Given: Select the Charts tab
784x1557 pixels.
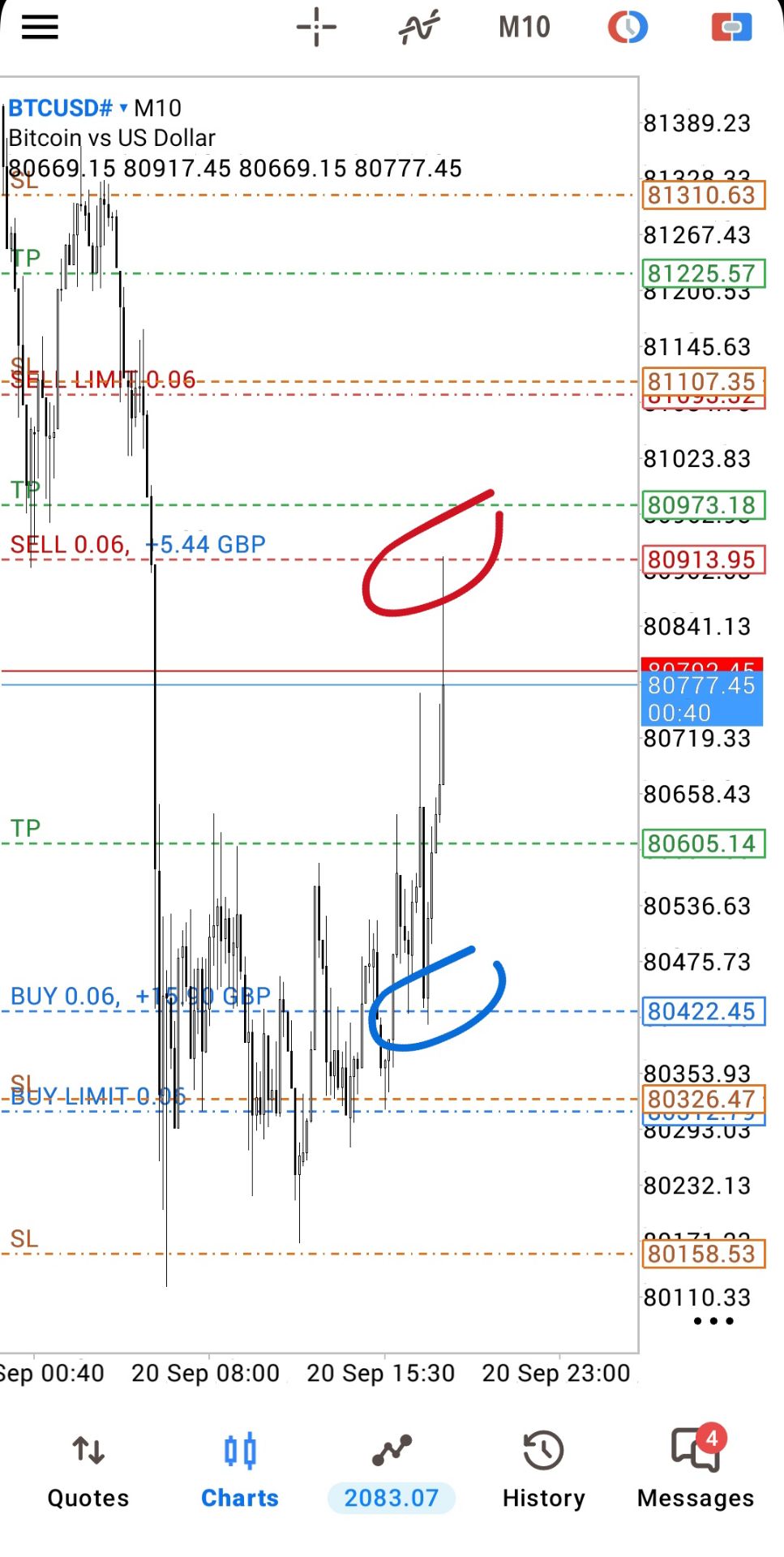Looking at the screenshot, I should (x=240, y=1472).
